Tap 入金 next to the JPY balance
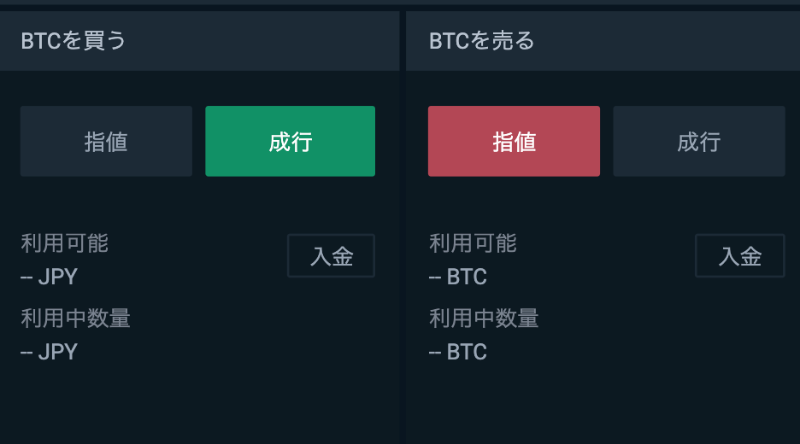 coord(331,256)
